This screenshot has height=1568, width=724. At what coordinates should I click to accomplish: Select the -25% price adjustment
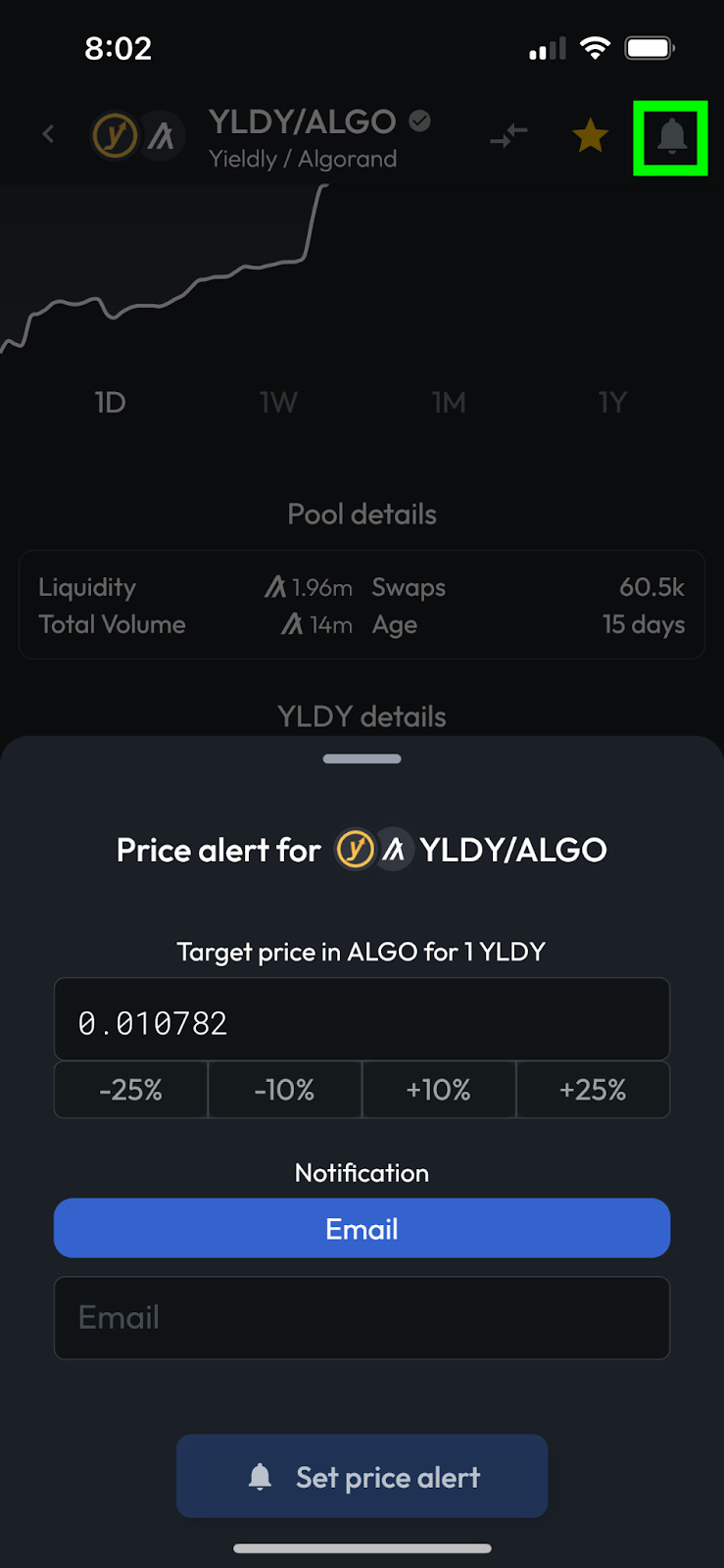(131, 1090)
